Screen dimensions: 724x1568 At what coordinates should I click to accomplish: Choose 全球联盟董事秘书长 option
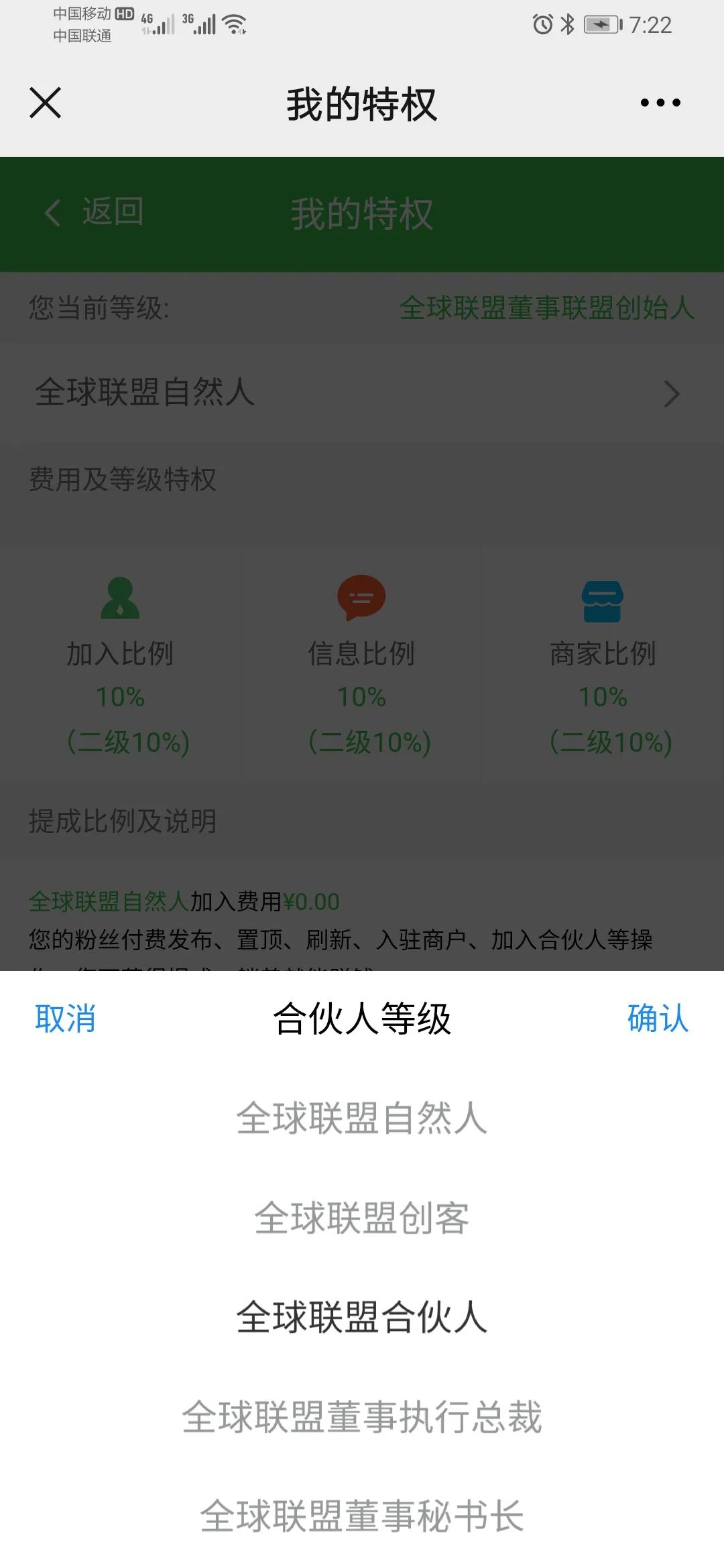[362, 1516]
